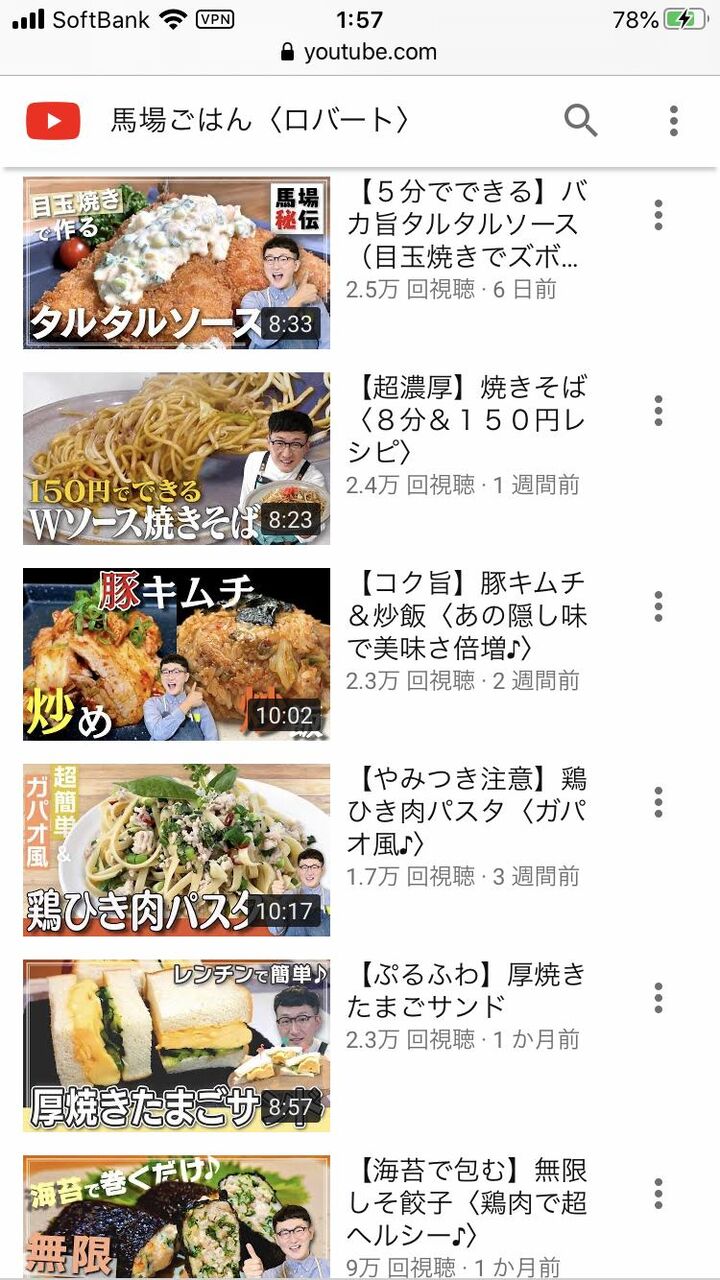Open options for the 無限しそ餃子 video
The width and height of the screenshot is (720, 1280).
658,1193
